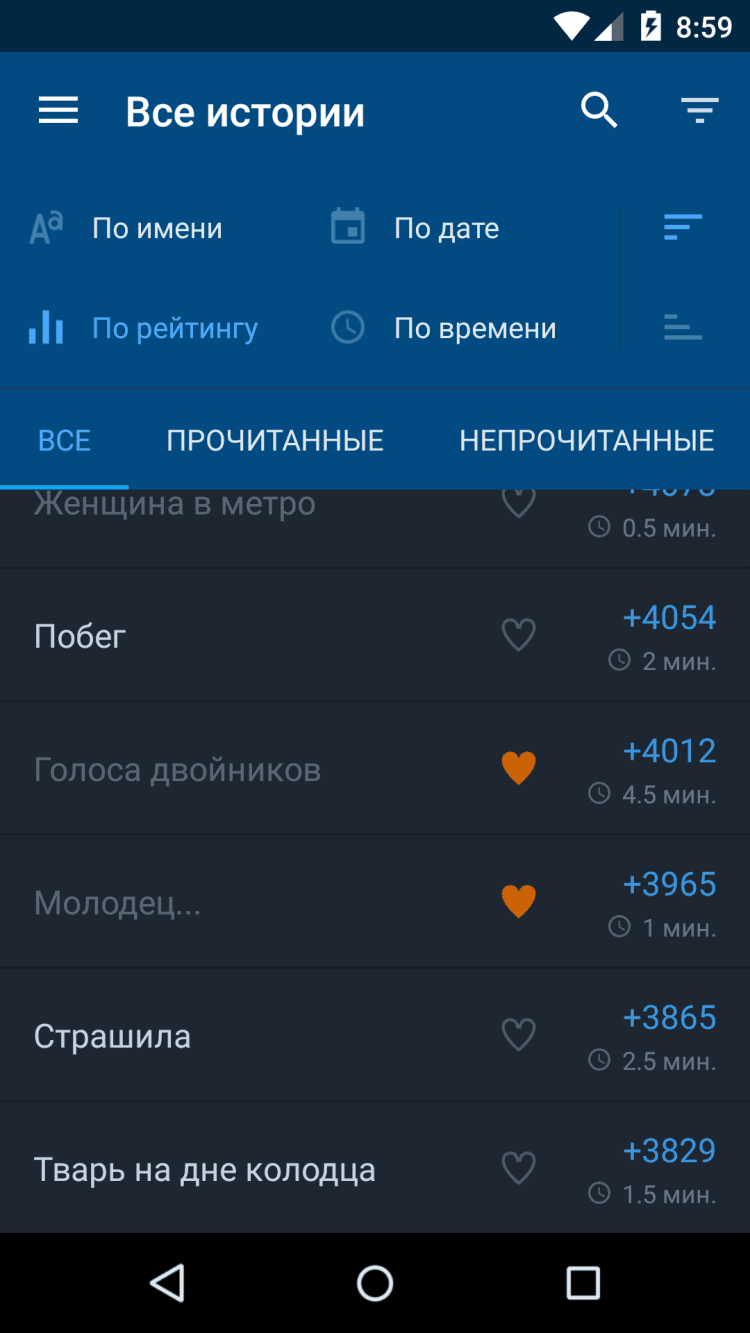The width and height of the screenshot is (750, 1333).
Task: Favorite the story Тварь на дне колодца
Action: (x=518, y=1168)
